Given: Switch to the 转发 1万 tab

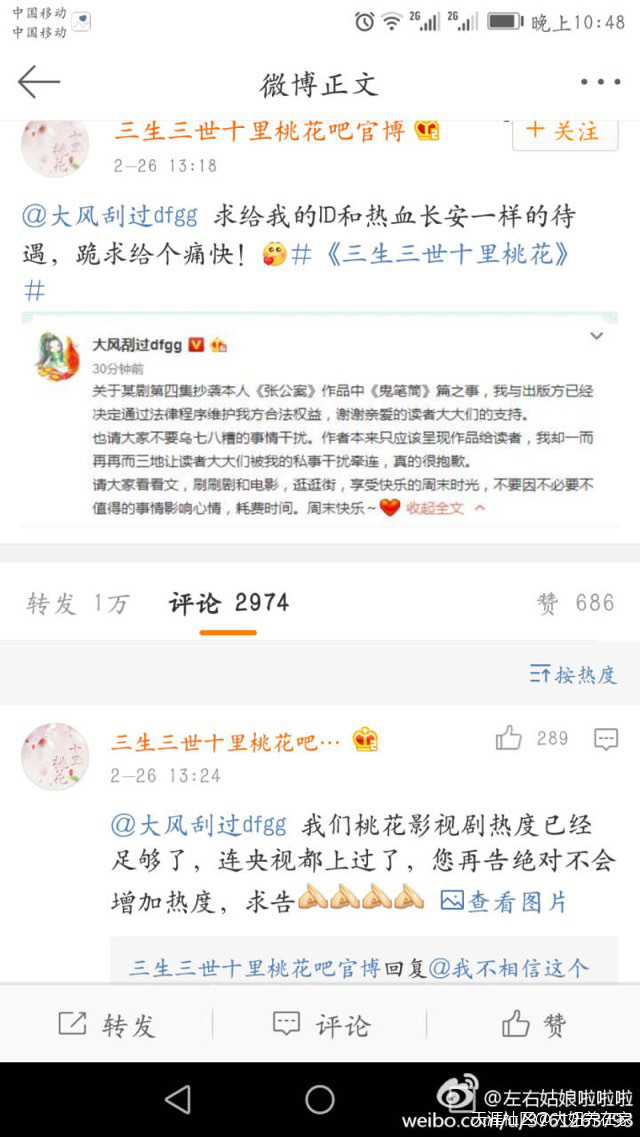Looking at the screenshot, I should 78,603.
